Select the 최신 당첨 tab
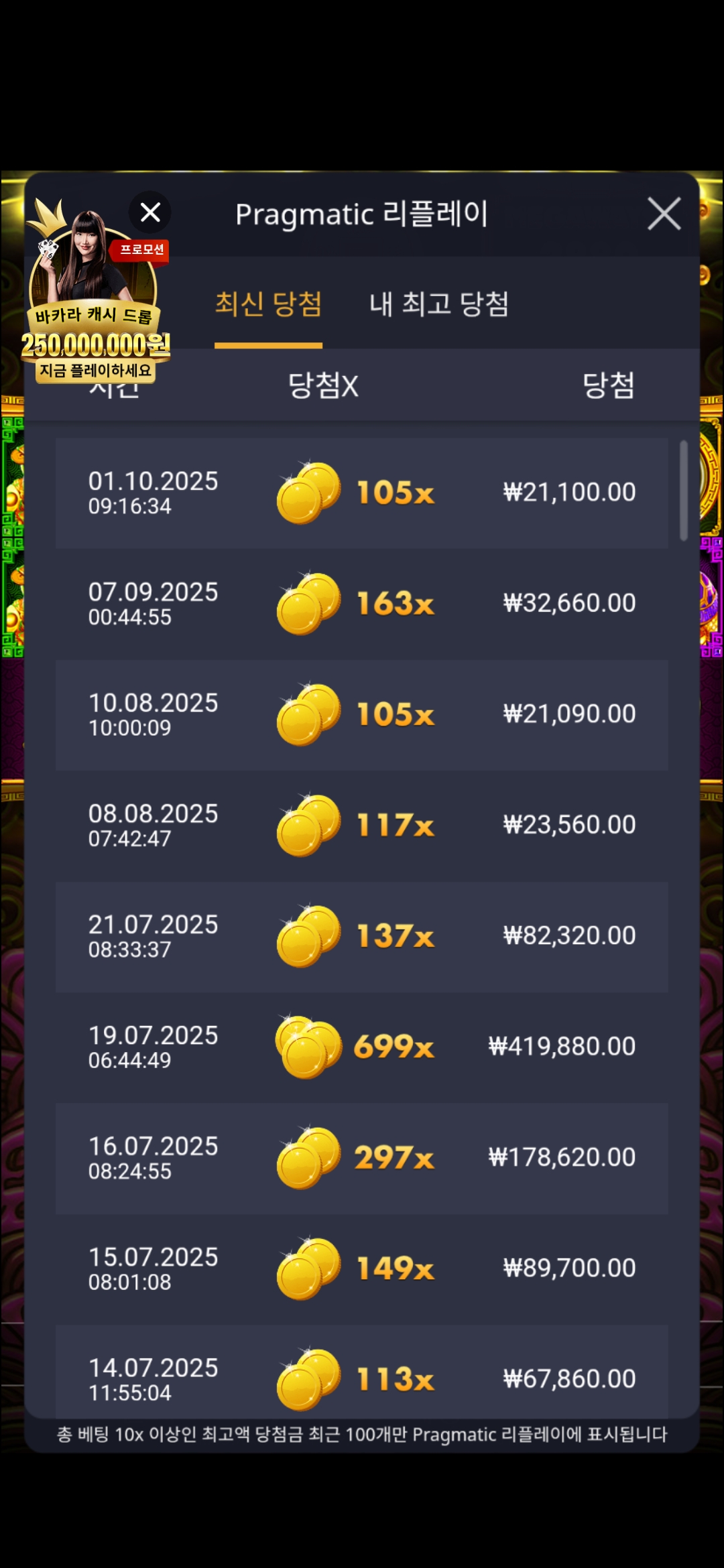The width and height of the screenshot is (724, 1568). tap(268, 304)
